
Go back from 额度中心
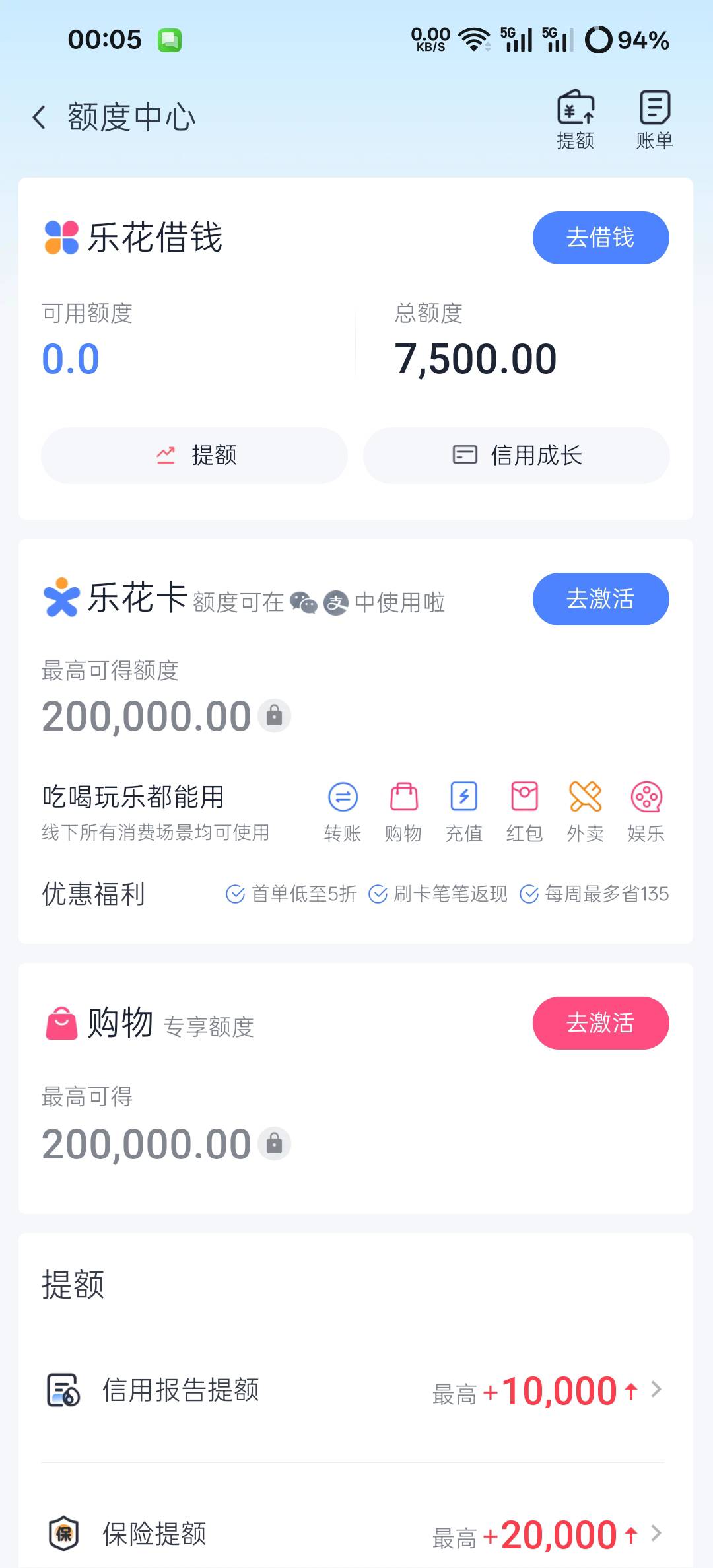39,118
